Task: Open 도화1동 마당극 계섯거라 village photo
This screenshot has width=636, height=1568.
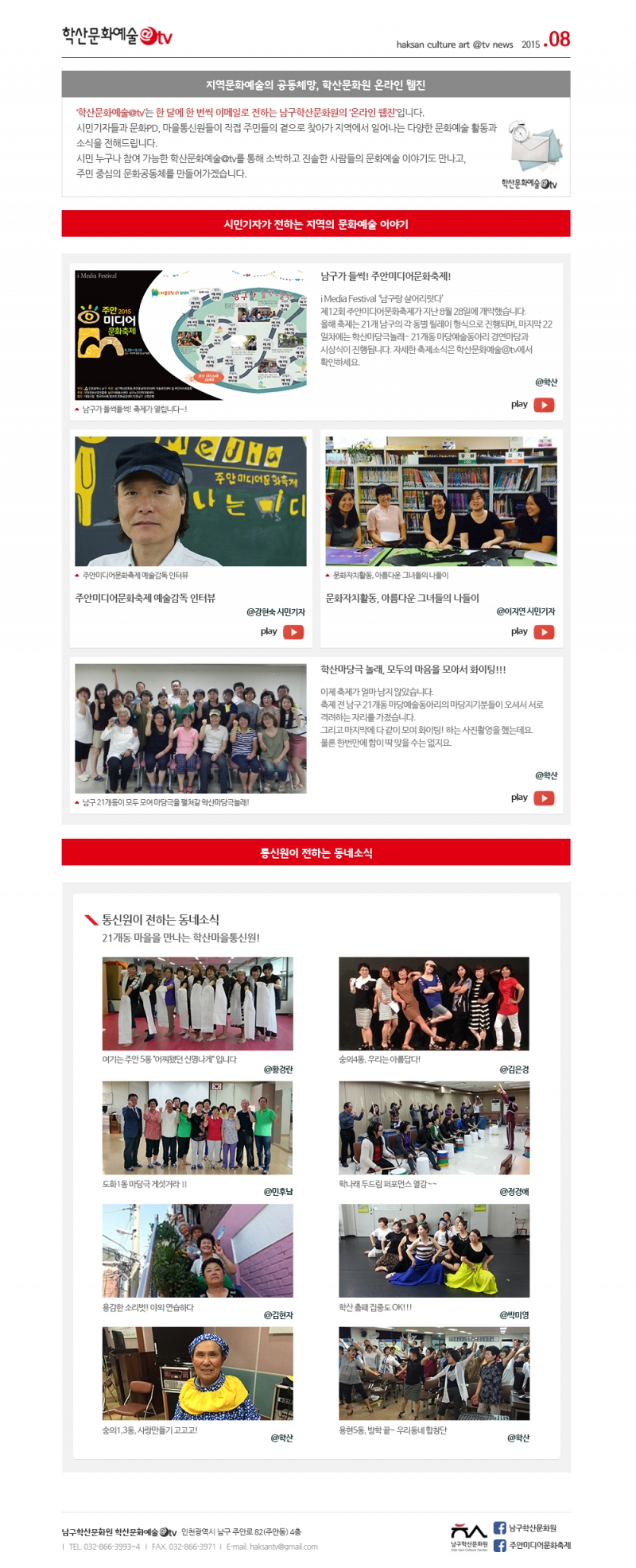Action: [197, 1127]
